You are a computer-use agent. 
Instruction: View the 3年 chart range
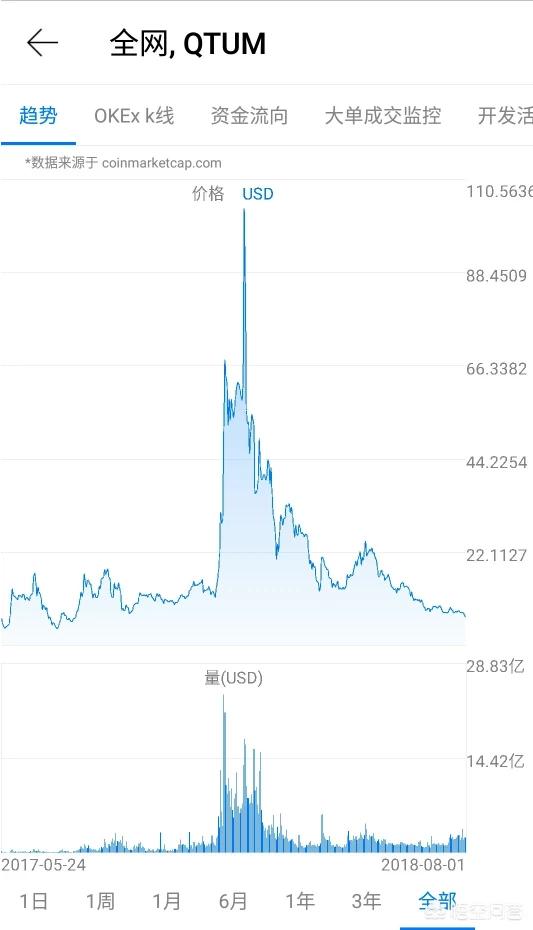coord(366,901)
